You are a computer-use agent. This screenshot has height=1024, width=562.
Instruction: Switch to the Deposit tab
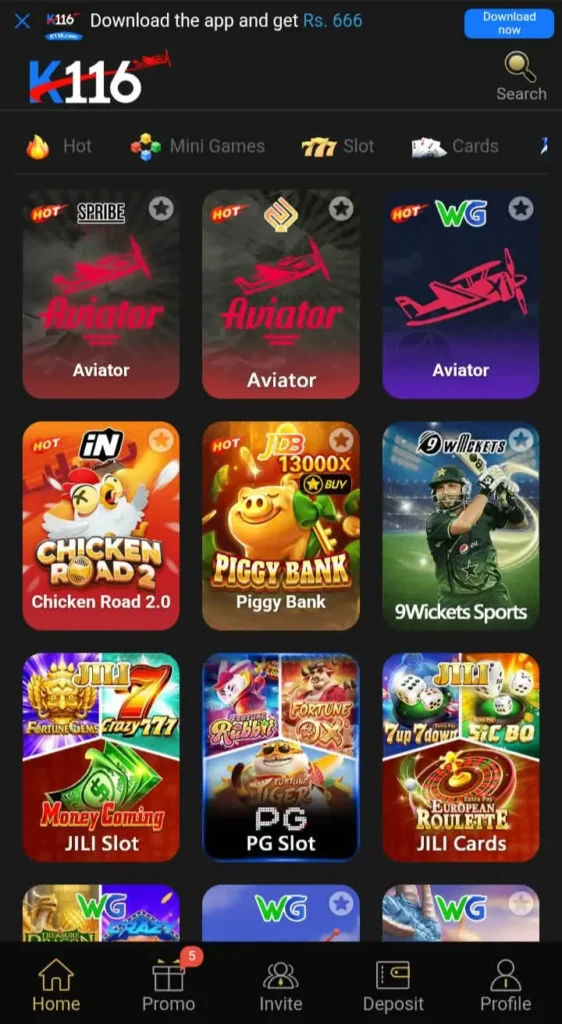(x=393, y=985)
